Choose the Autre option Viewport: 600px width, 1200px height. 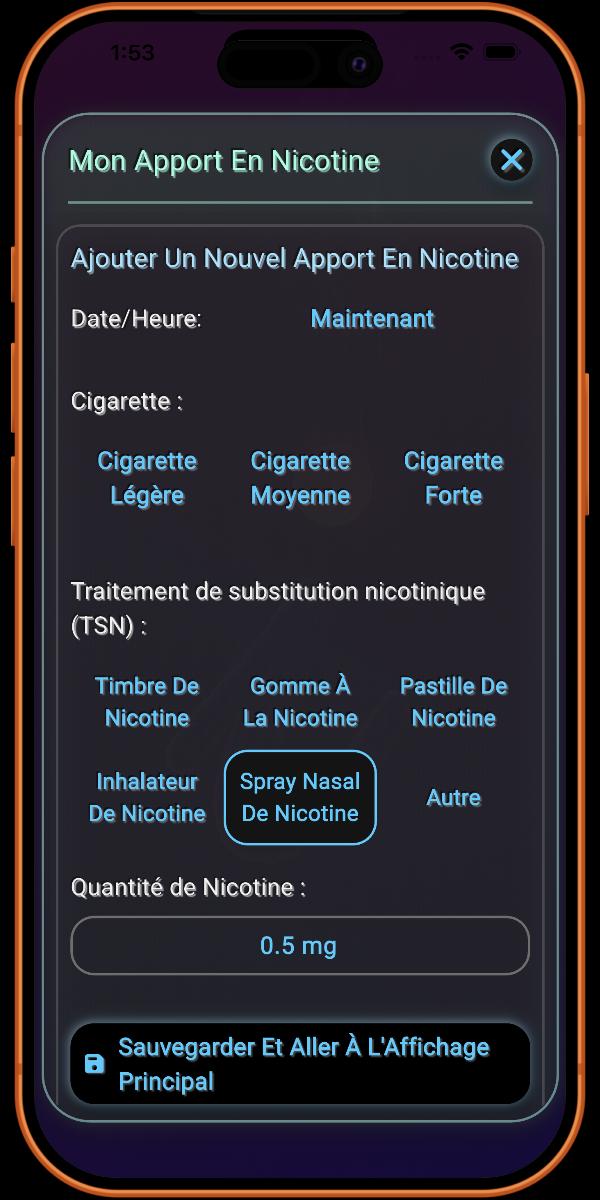(453, 797)
